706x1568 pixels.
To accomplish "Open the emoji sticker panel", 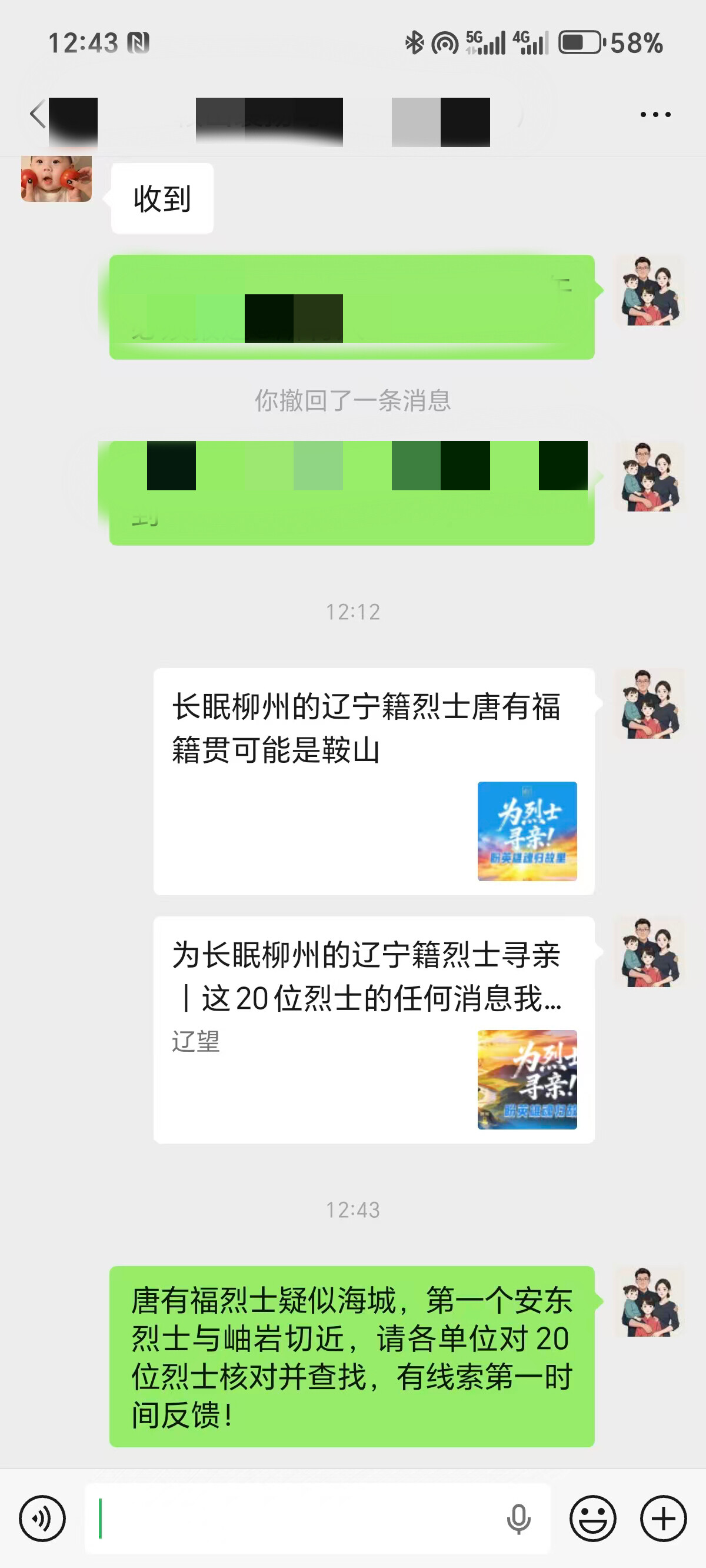I will 592,1518.
